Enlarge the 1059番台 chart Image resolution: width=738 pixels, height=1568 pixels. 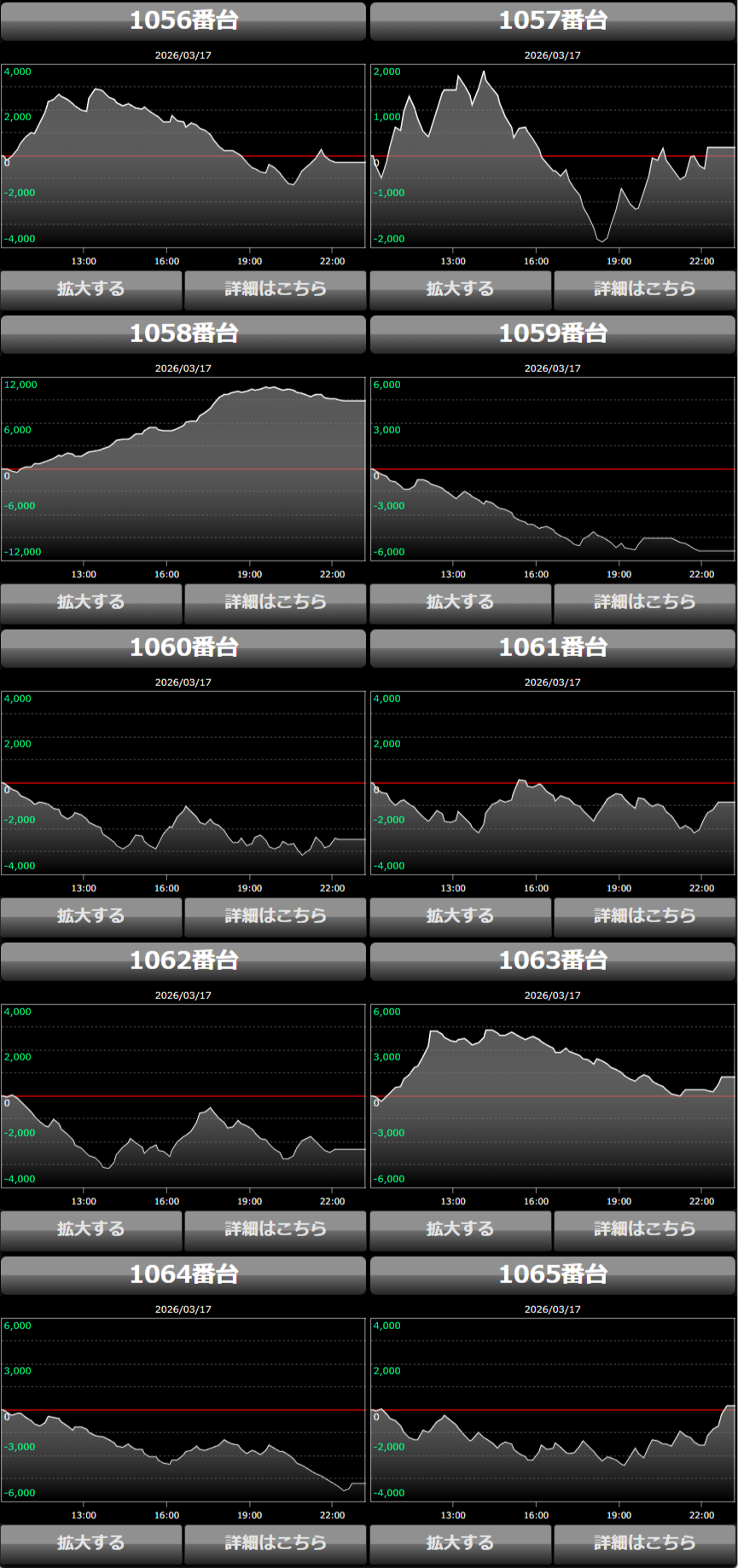pos(461,602)
